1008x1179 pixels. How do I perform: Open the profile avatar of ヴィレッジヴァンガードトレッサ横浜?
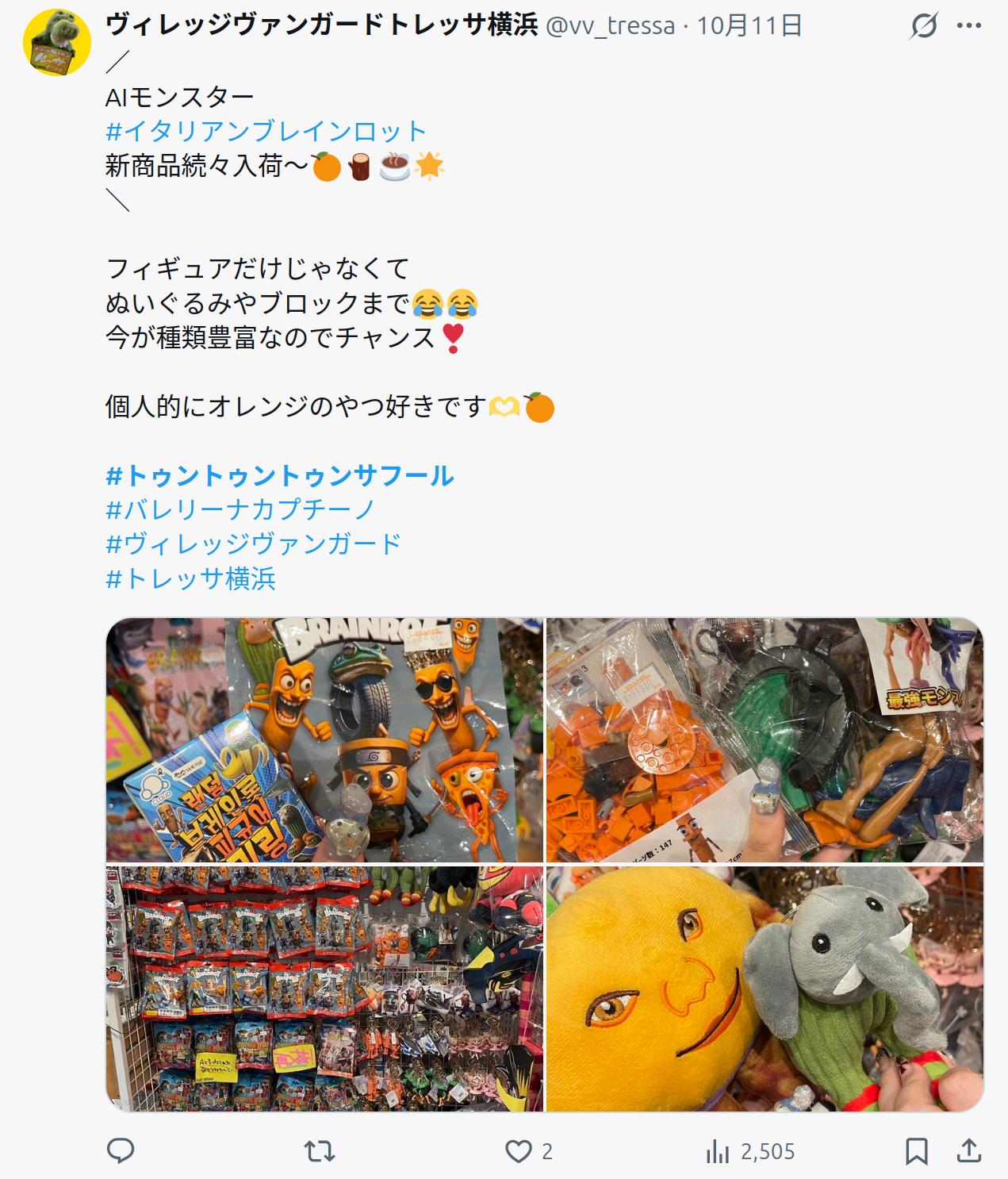point(56,43)
